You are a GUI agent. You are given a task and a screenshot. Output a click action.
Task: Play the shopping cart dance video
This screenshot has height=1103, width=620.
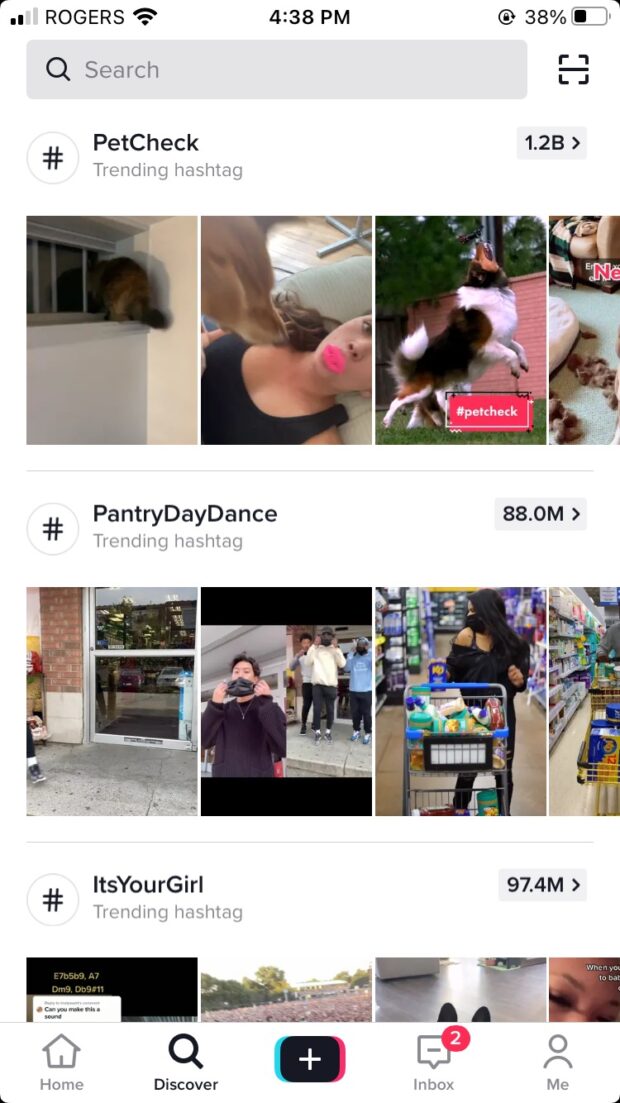coord(461,701)
